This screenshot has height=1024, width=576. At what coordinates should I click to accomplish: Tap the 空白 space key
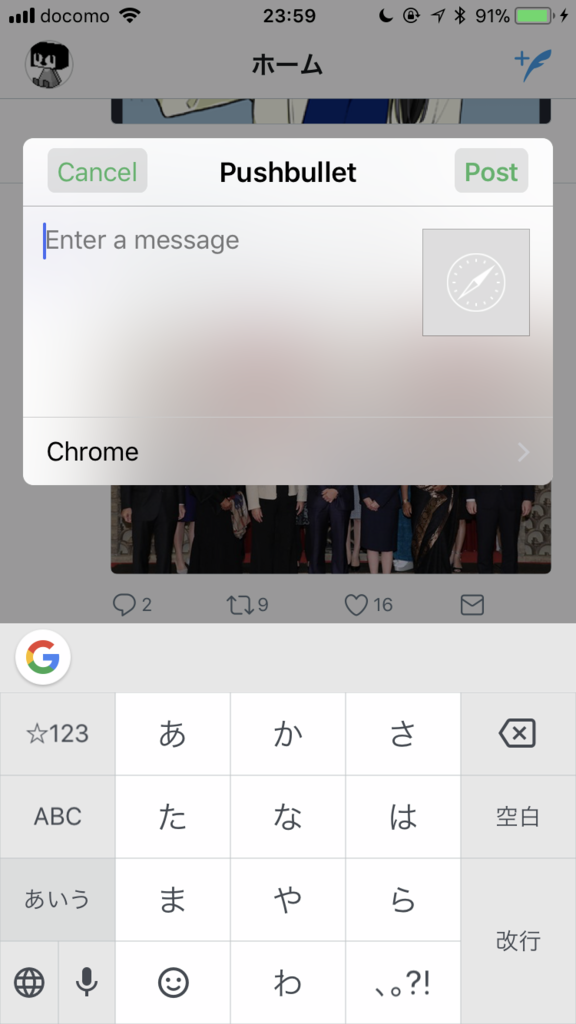[x=518, y=816]
